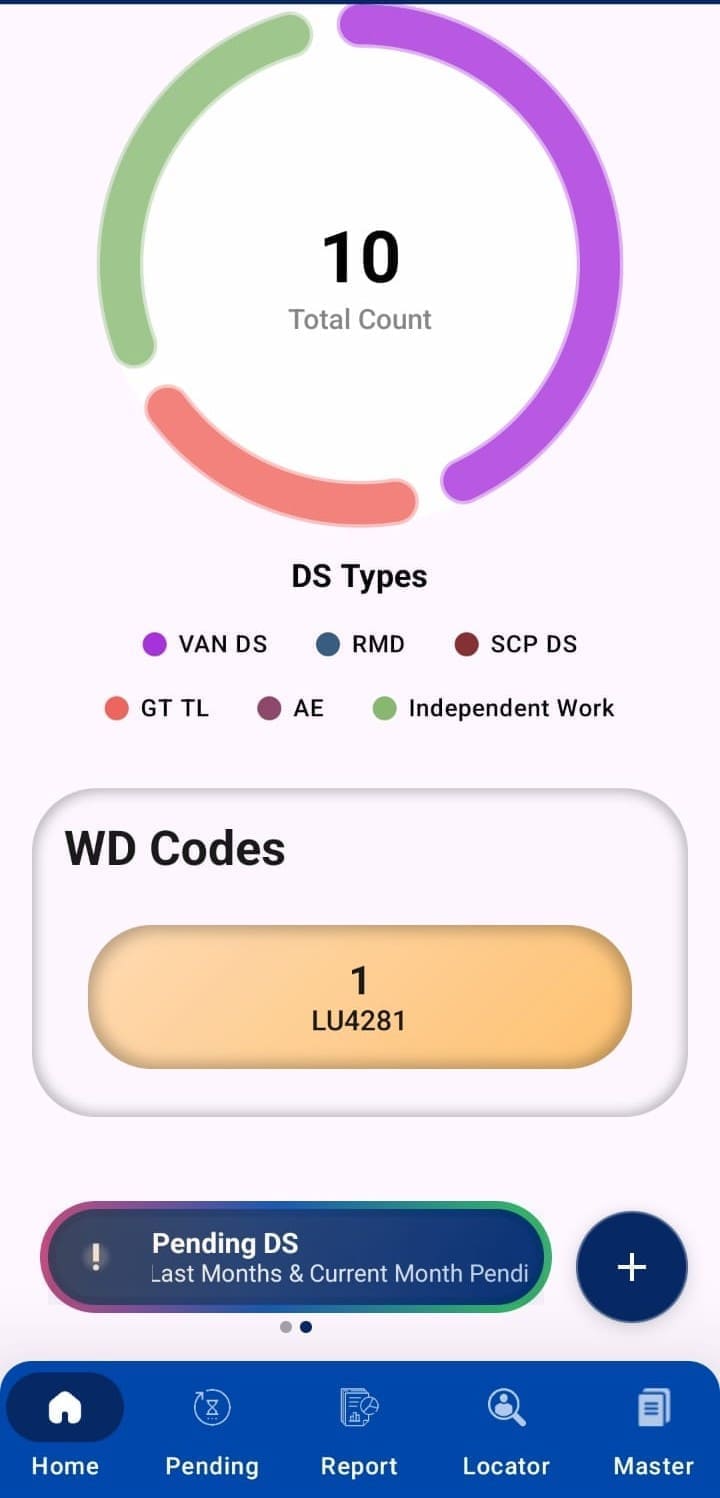Open the Locator tab
This screenshot has width=720, height=1498.
[506, 1428]
